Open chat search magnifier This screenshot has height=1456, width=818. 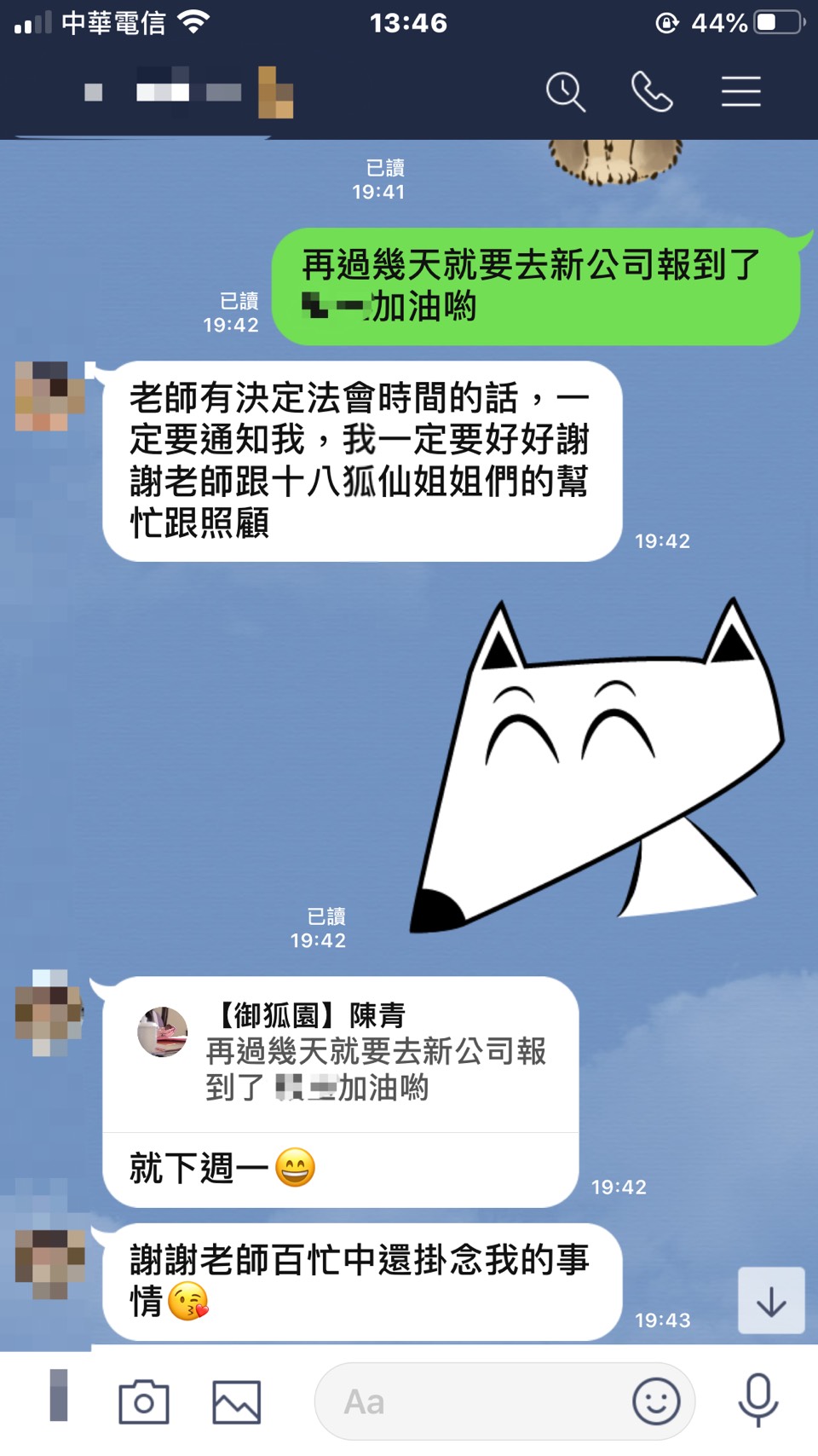[566, 92]
